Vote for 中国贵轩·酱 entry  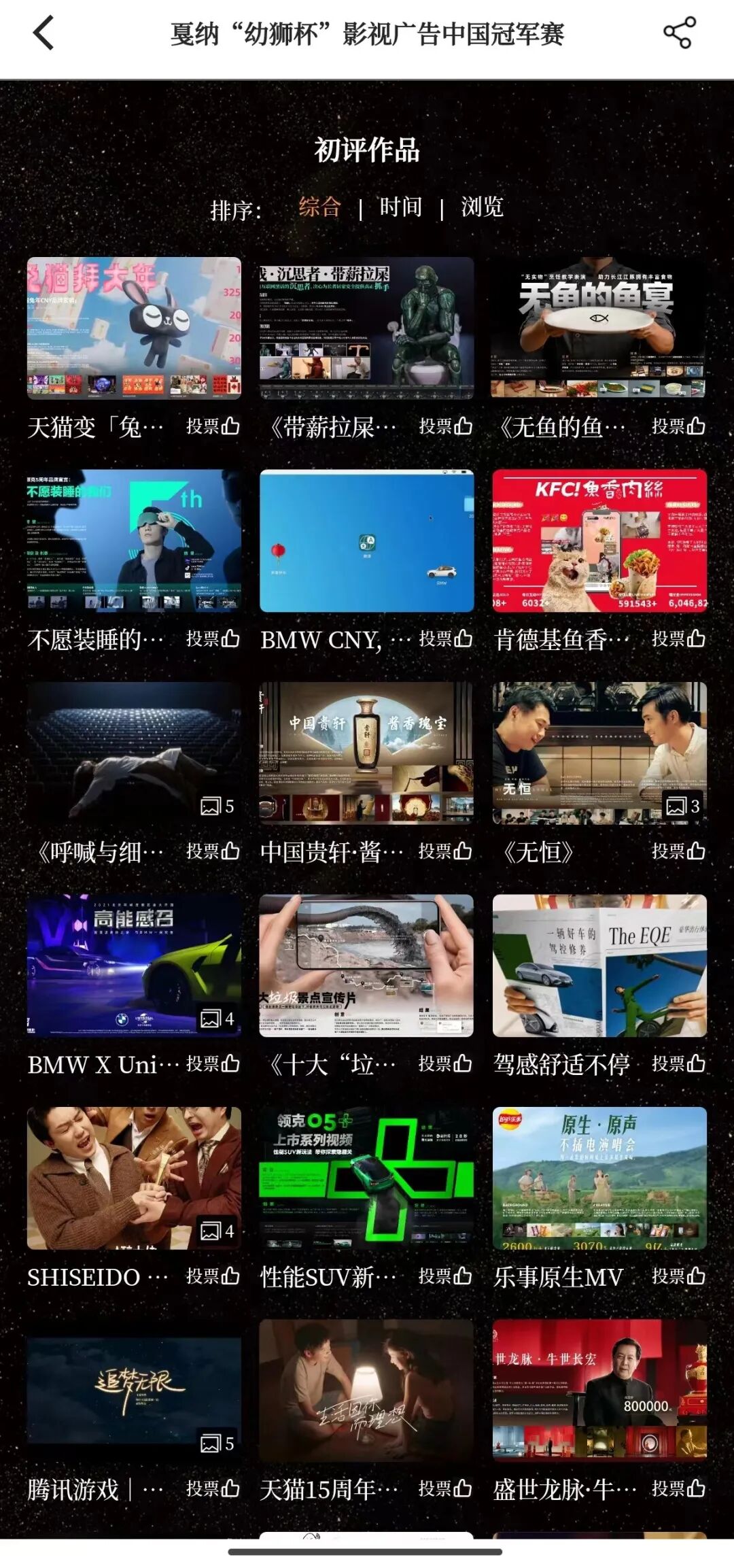[445, 851]
